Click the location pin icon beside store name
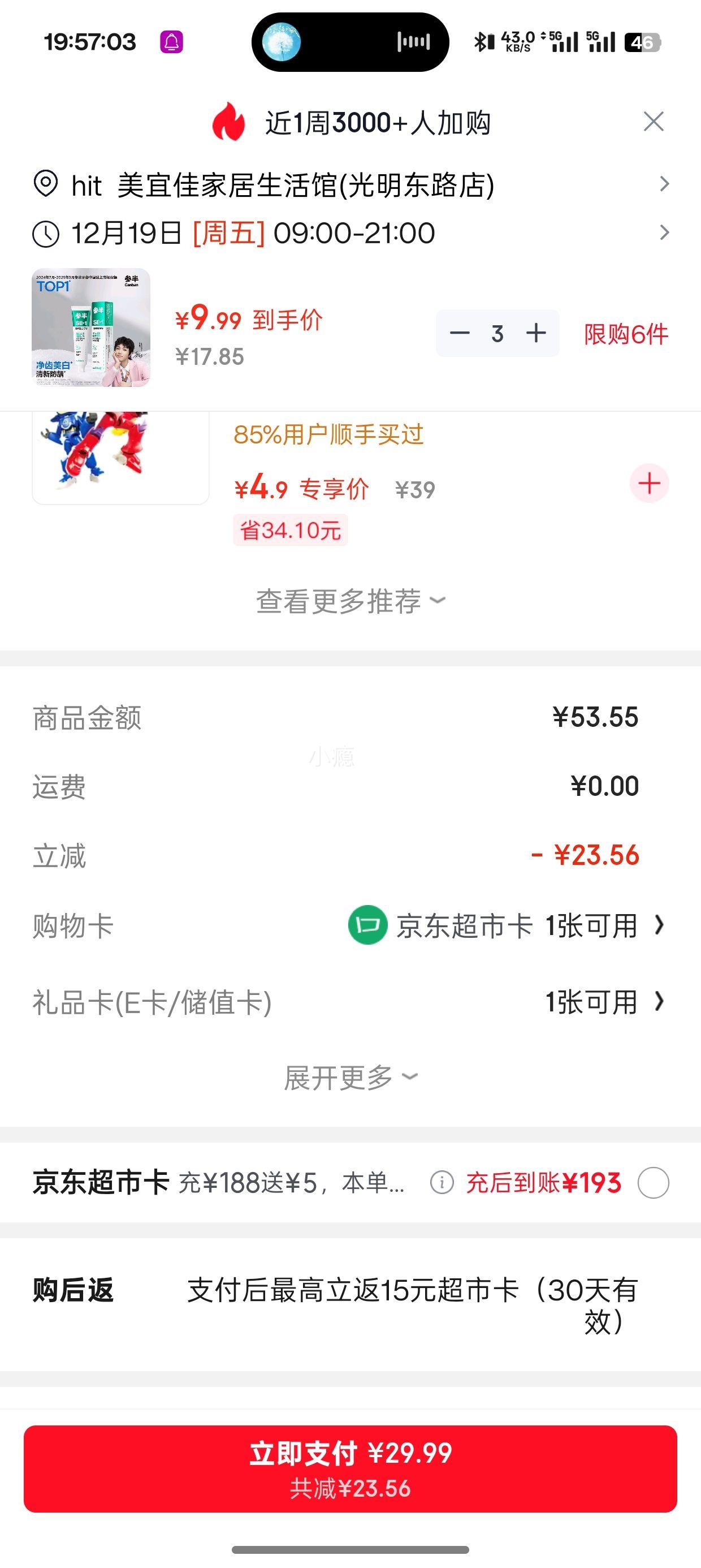This screenshot has width=701, height=1568. (x=46, y=186)
